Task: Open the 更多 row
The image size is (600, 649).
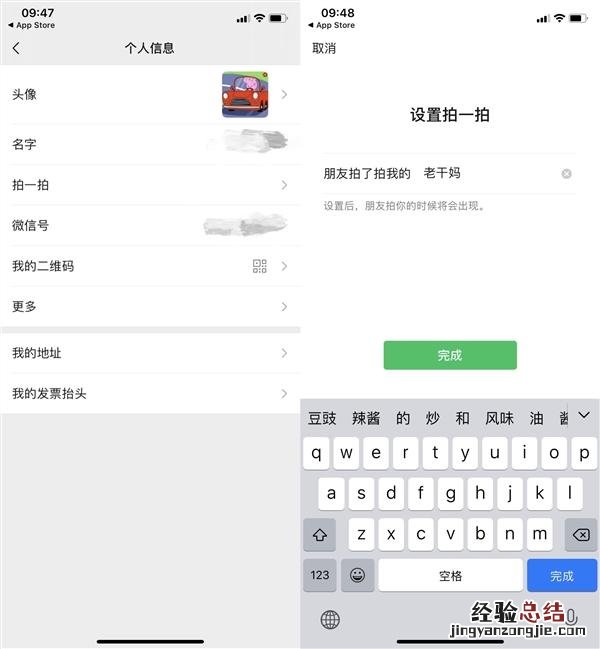Action: 150,306
